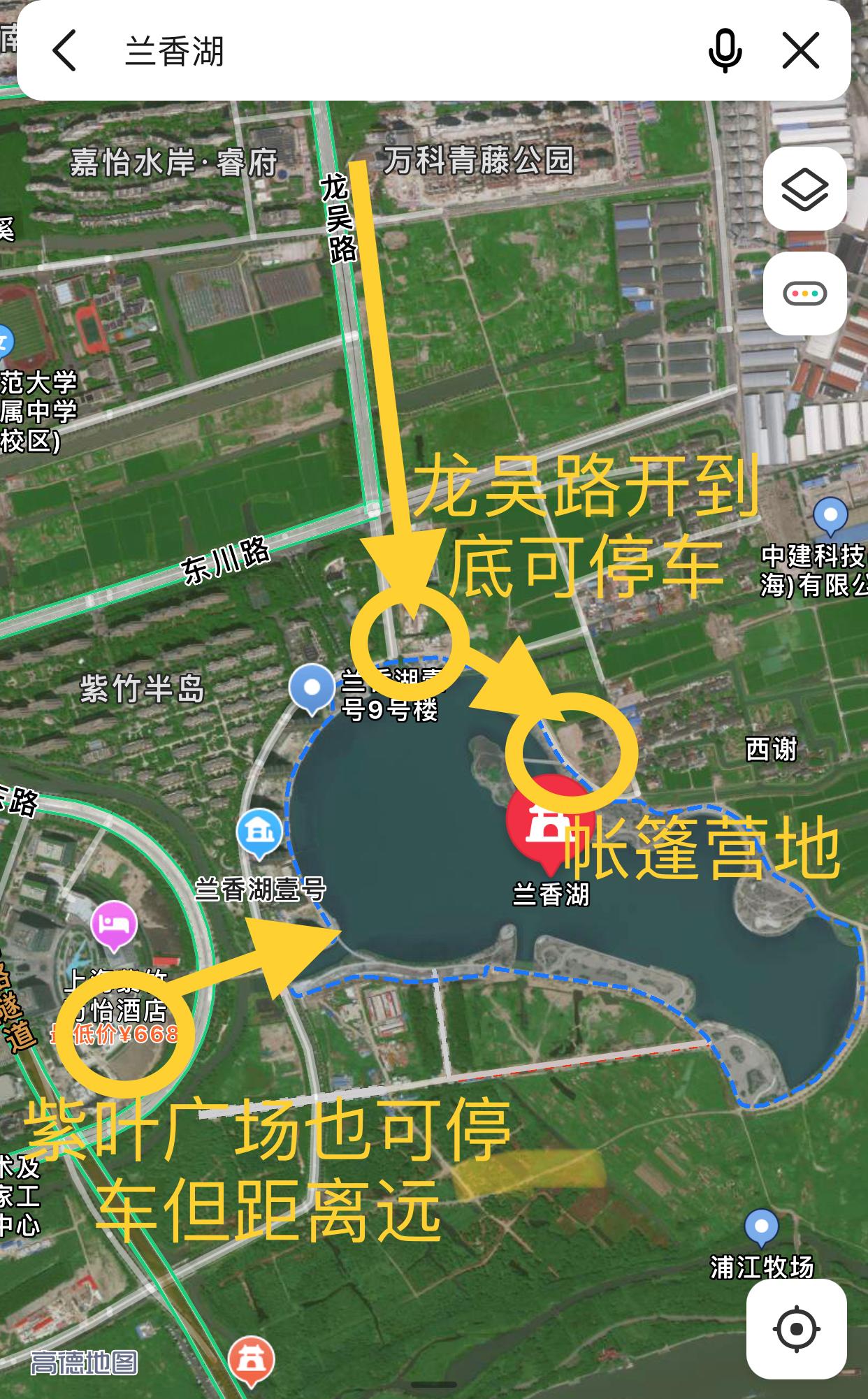Select the 浦江牧场 location pin
Screen dimensions: 868x1399
(761, 1227)
